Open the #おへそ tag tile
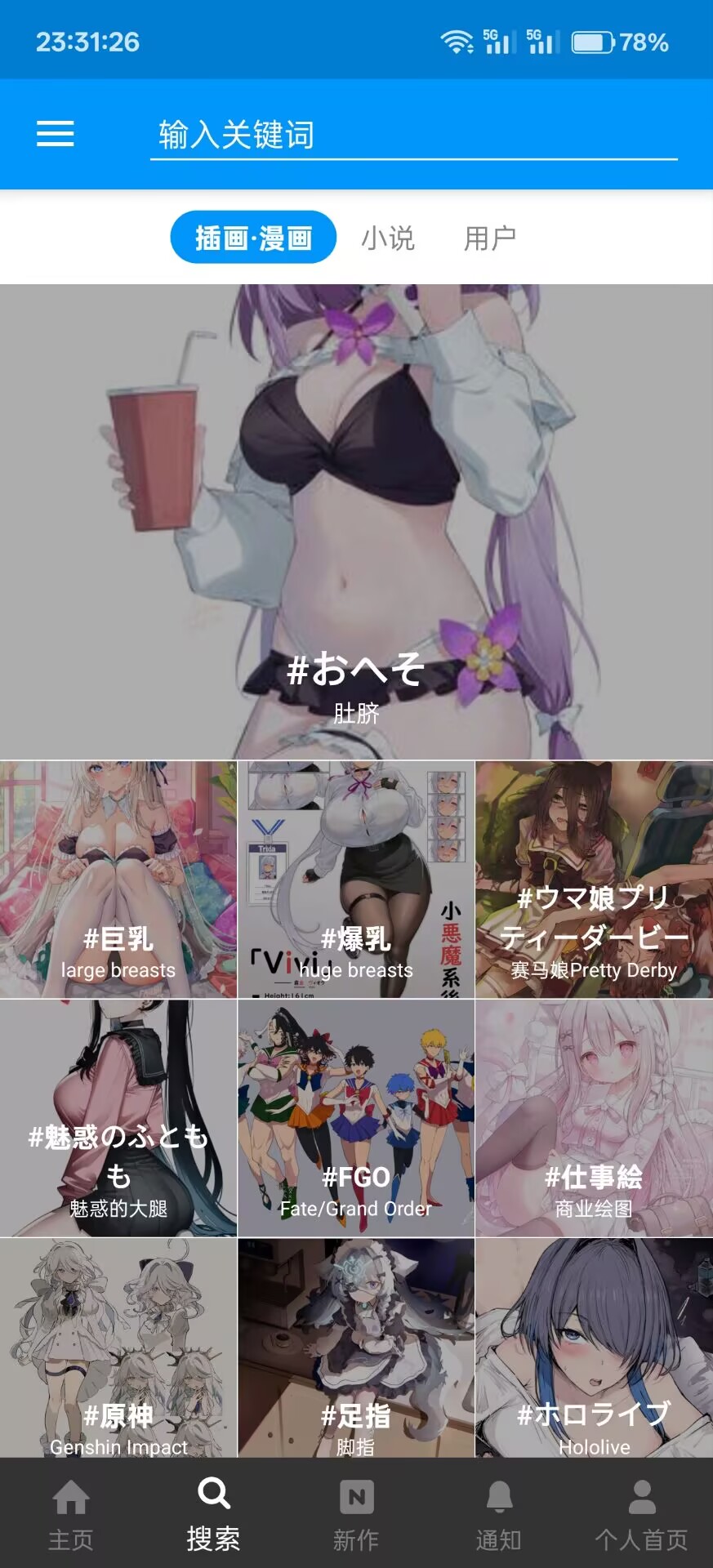The image size is (713, 1568). coord(356,523)
